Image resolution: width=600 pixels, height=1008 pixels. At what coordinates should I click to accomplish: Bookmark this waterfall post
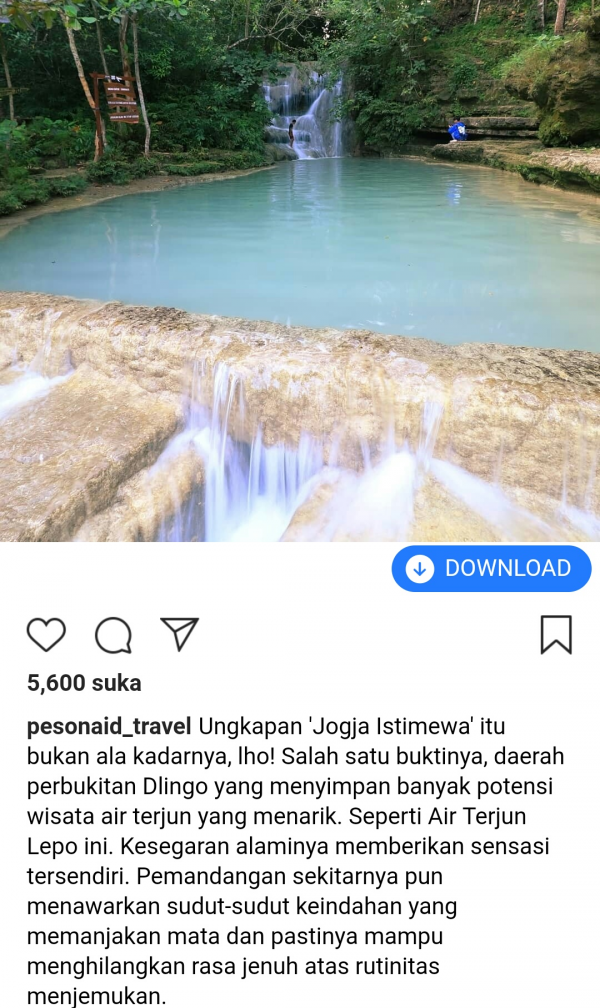click(556, 635)
